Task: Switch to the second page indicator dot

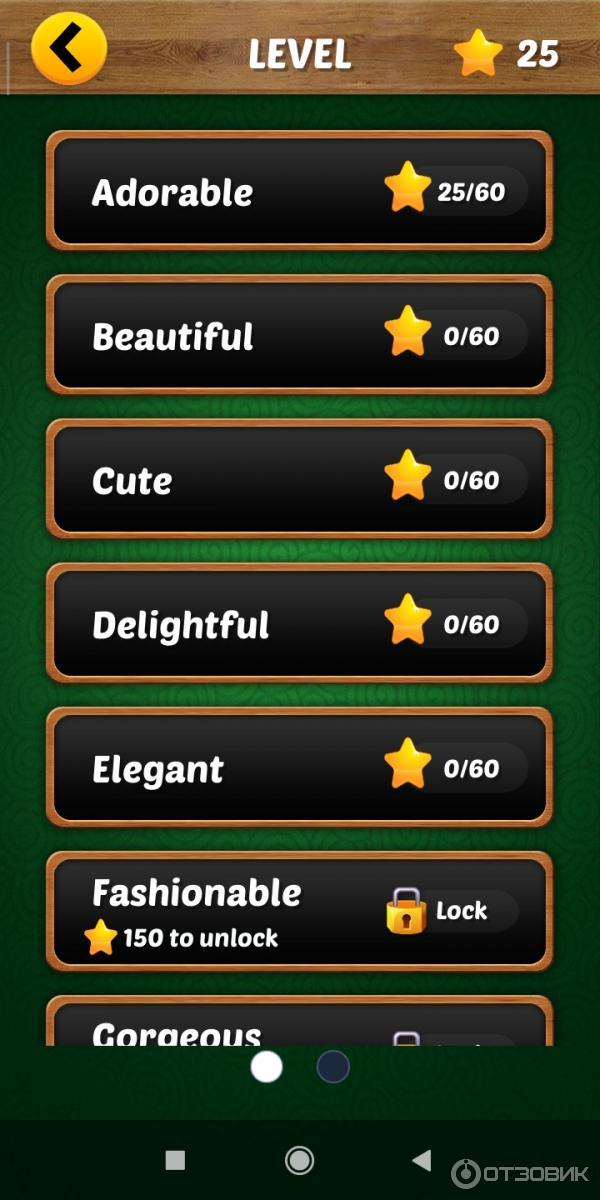Action: [x=333, y=1067]
